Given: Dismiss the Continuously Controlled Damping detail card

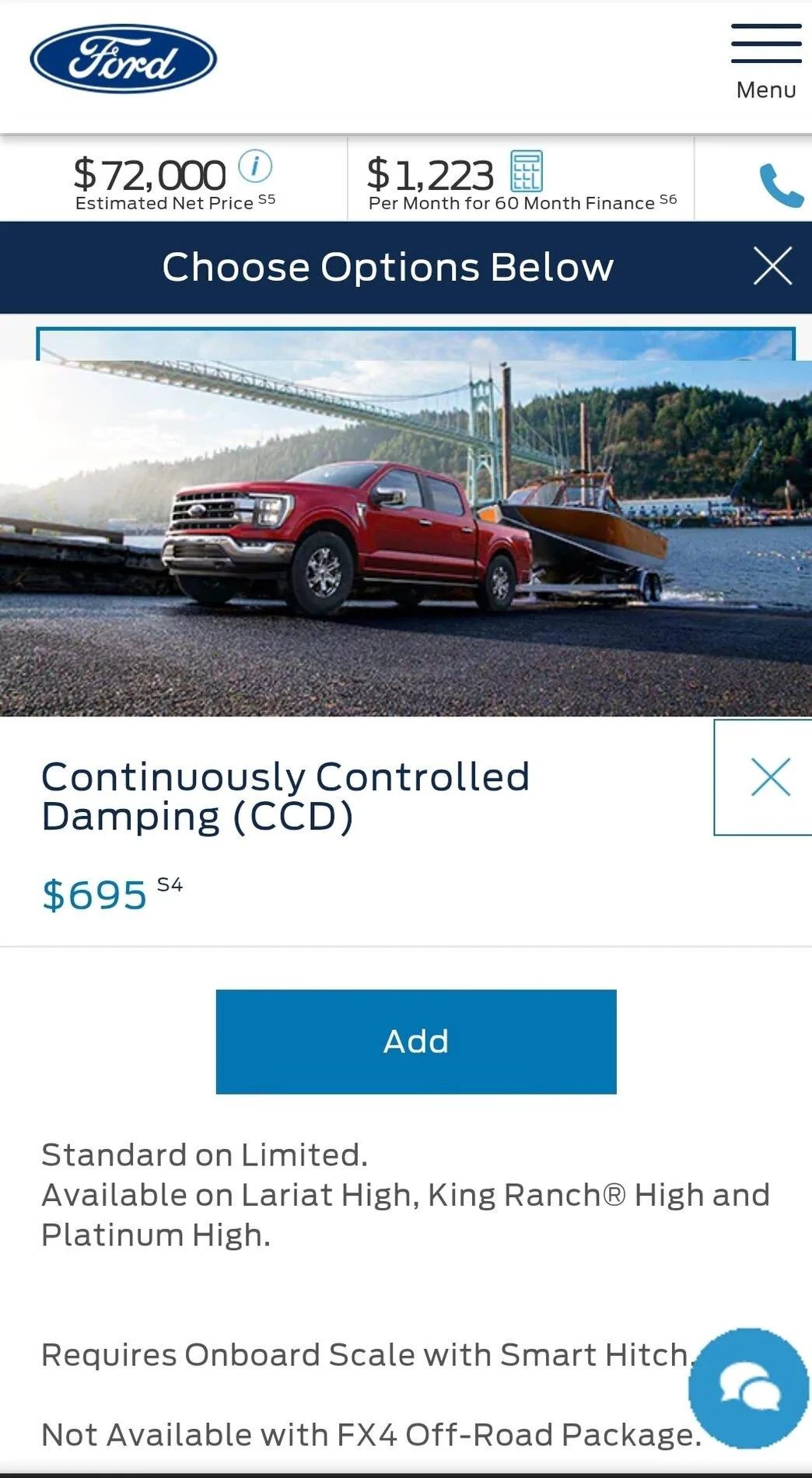Looking at the screenshot, I should (x=770, y=777).
